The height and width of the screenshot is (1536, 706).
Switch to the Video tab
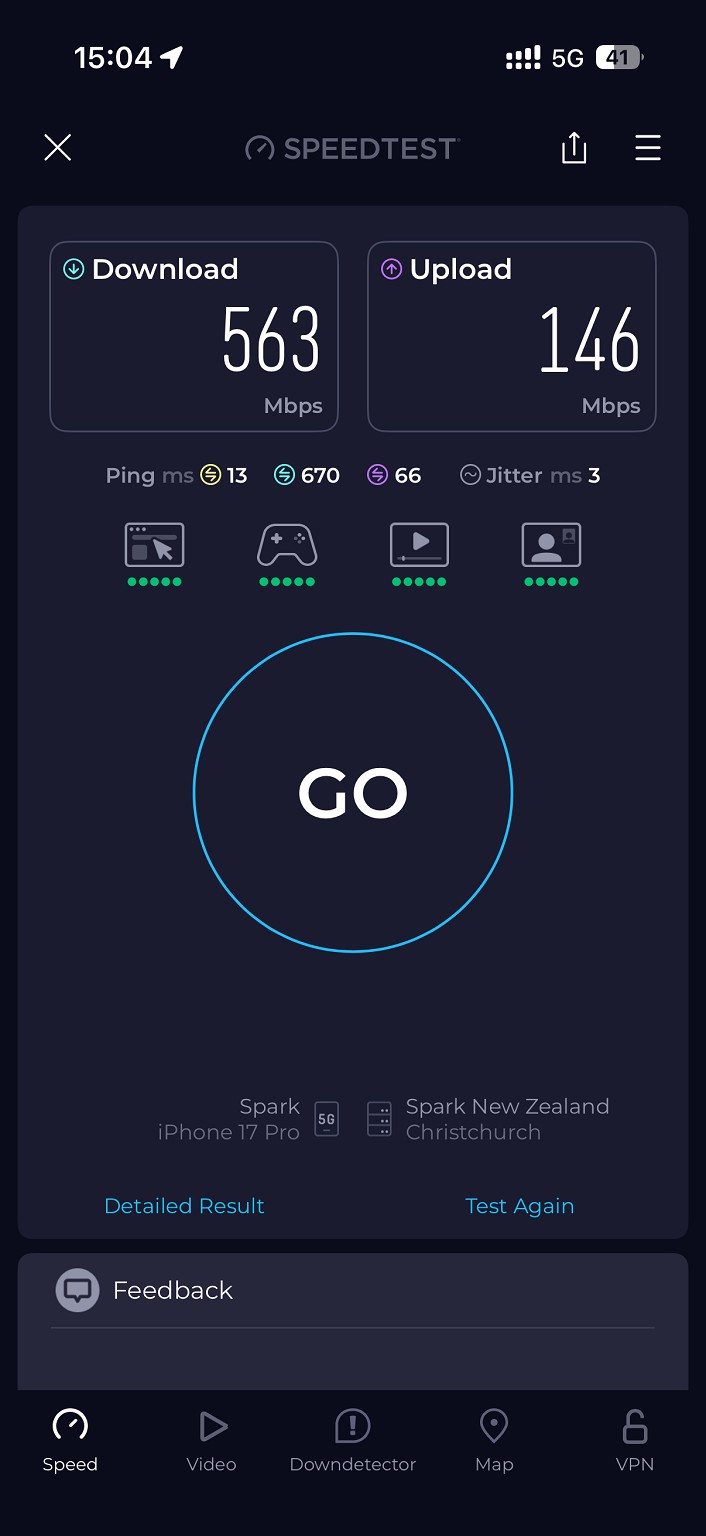[x=212, y=1440]
